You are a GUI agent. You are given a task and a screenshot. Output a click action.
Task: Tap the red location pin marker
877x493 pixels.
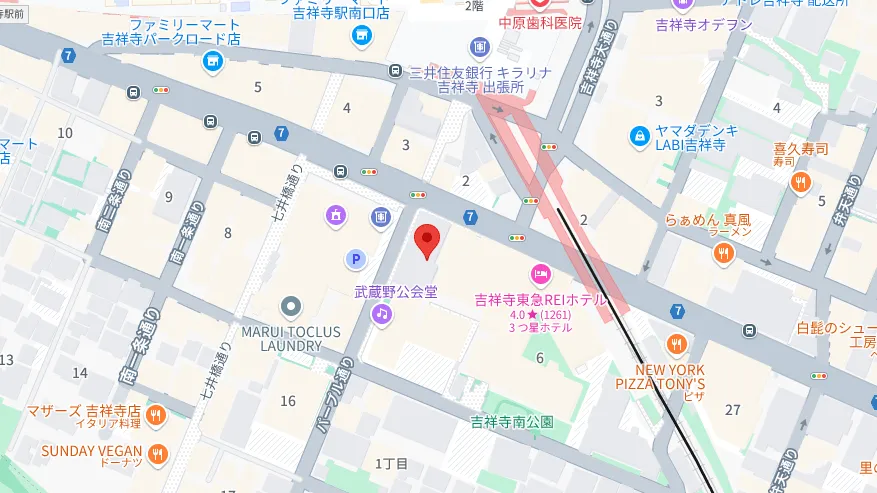pyautogui.click(x=427, y=241)
